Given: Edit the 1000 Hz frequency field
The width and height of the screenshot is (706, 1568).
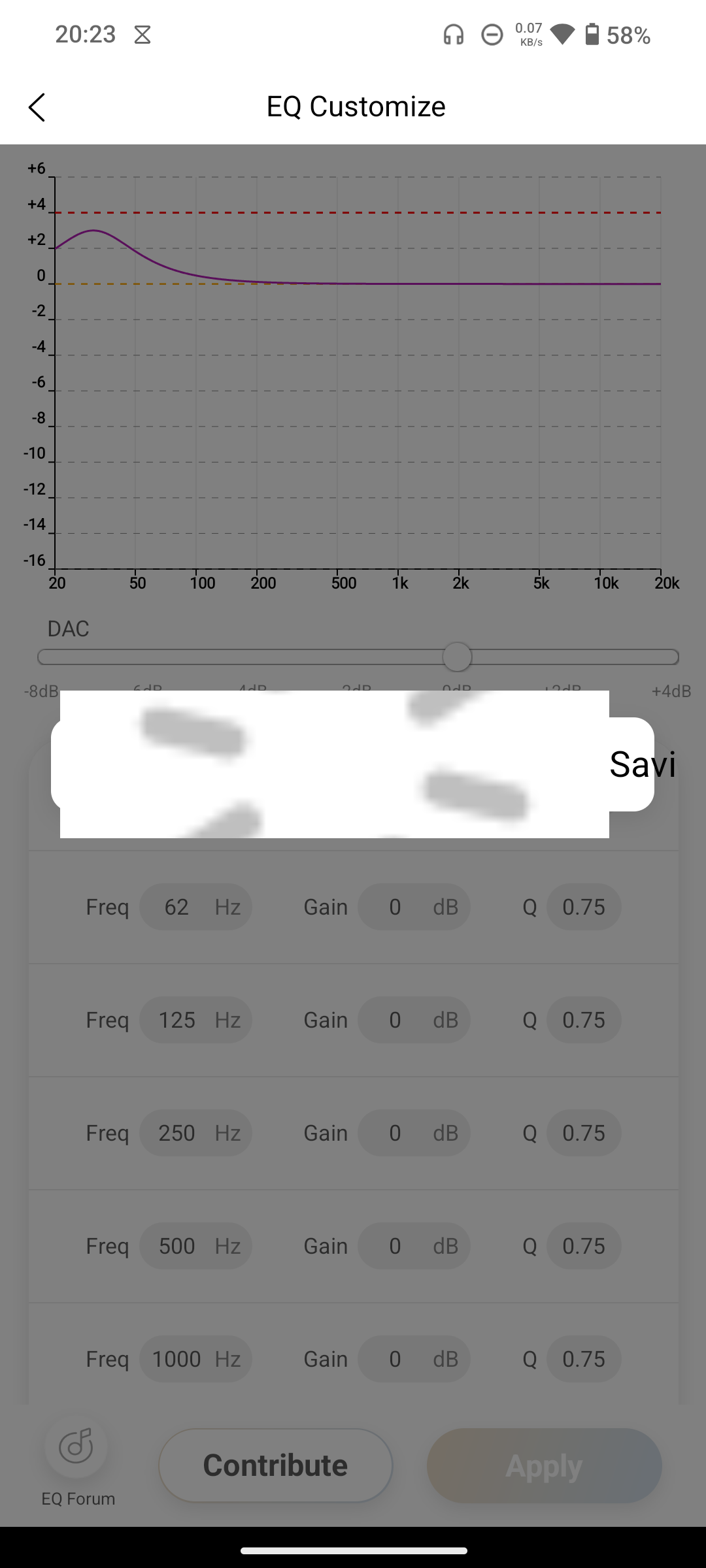Looking at the screenshot, I should click(x=195, y=1359).
